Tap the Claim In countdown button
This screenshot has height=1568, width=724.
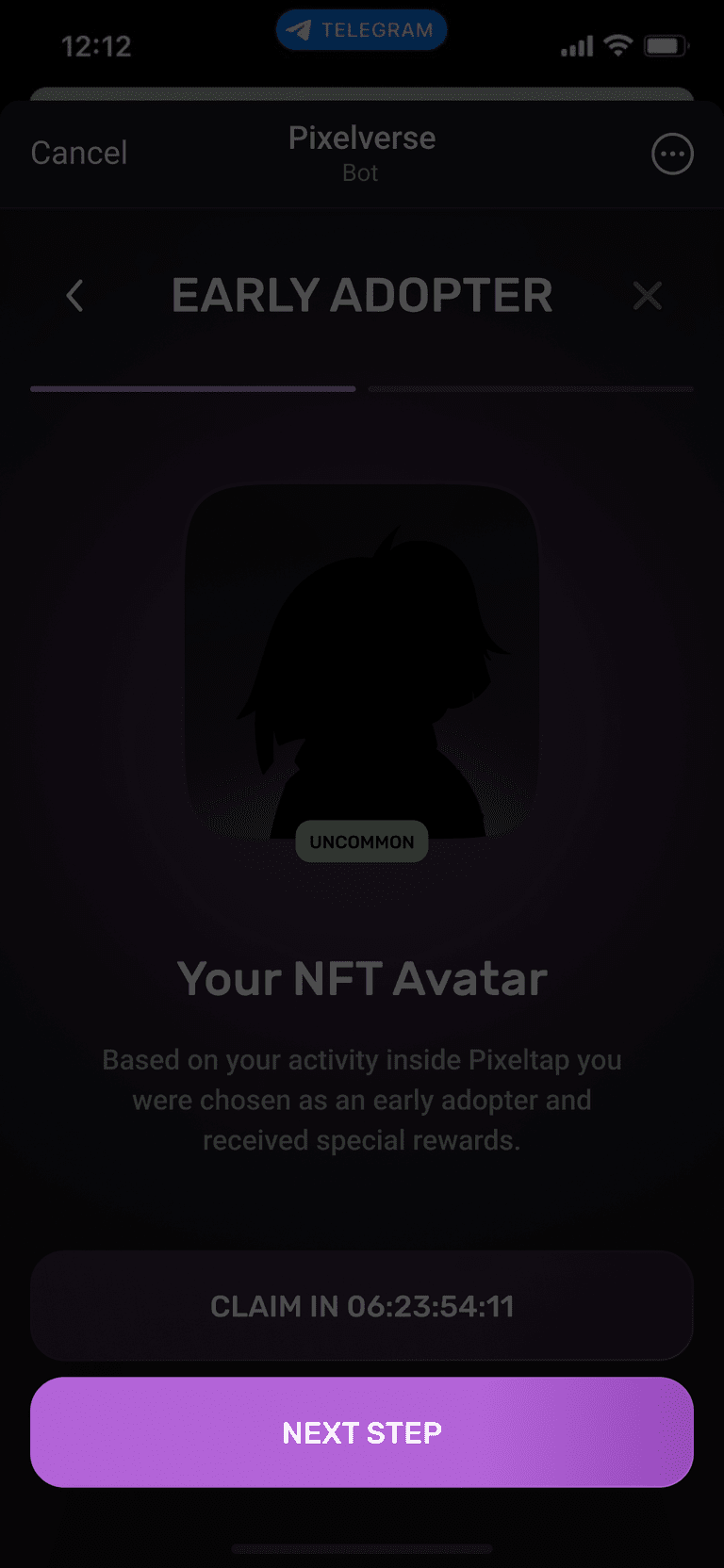(x=362, y=1306)
